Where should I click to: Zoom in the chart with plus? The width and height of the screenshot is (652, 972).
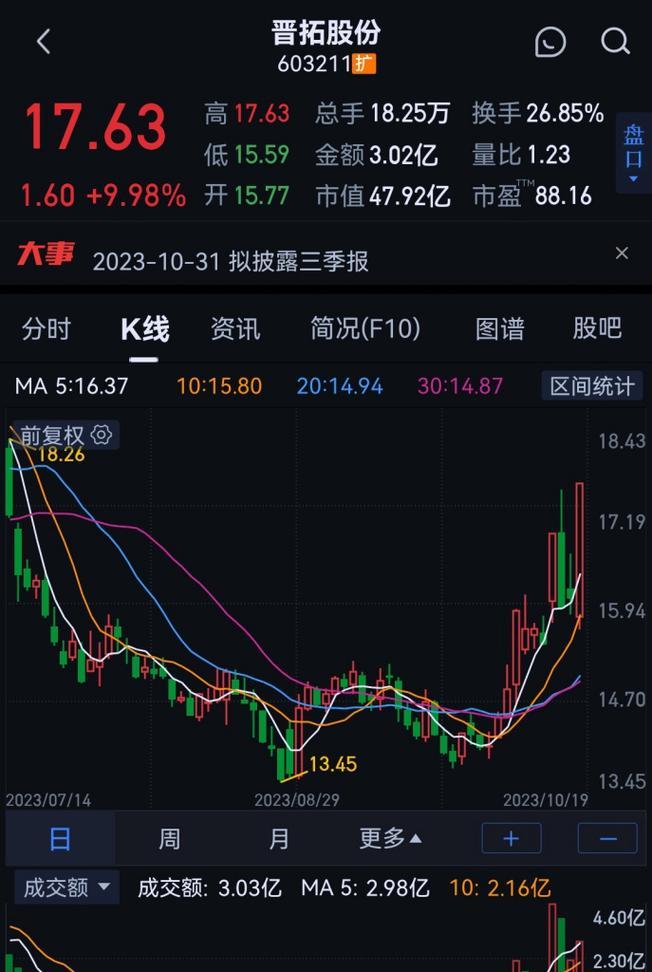pos(511,838)
